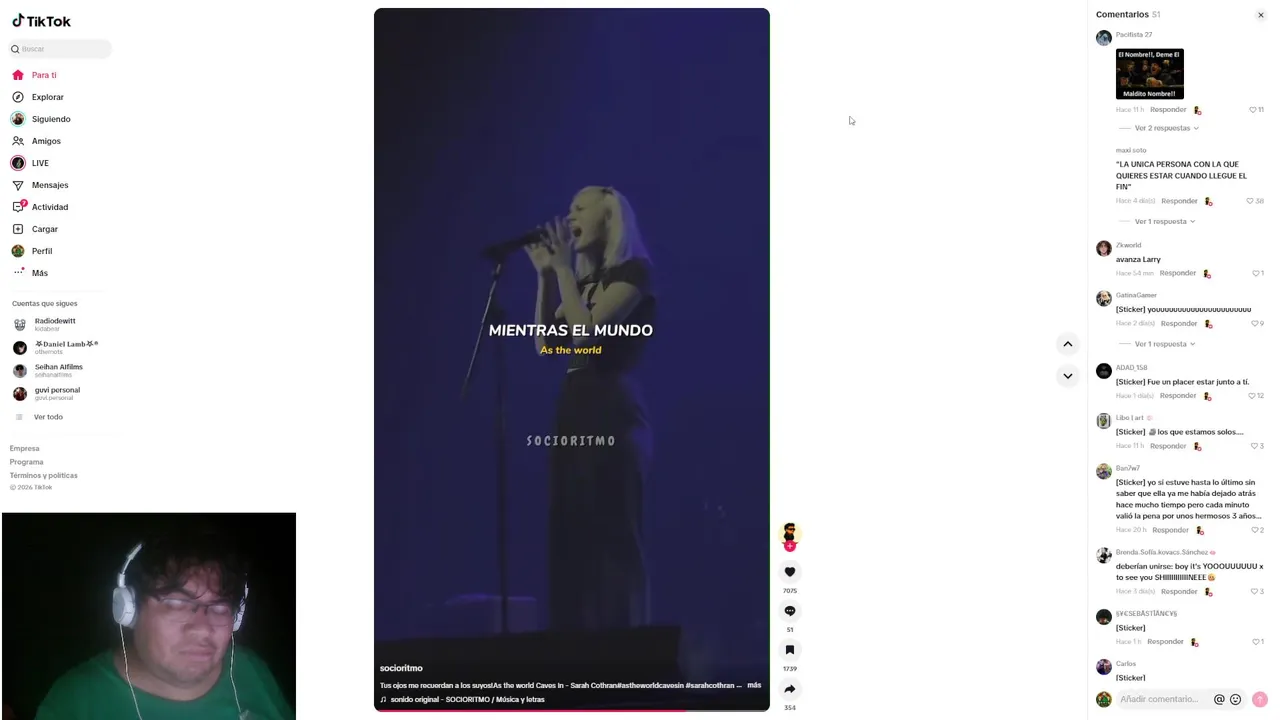The image size is (1280, 720).
Task: Share the video
Action: (789, 689)
